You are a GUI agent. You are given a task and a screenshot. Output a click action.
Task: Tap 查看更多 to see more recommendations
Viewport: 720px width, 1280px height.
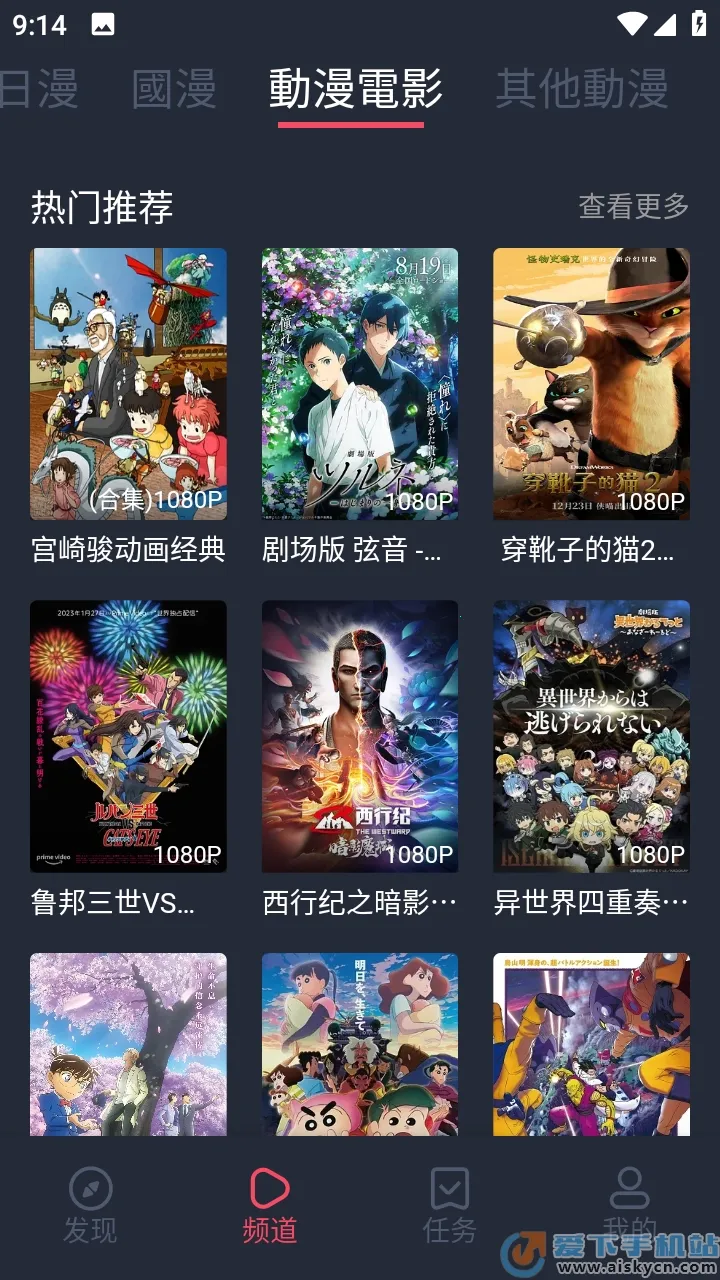tap(634, 207)
